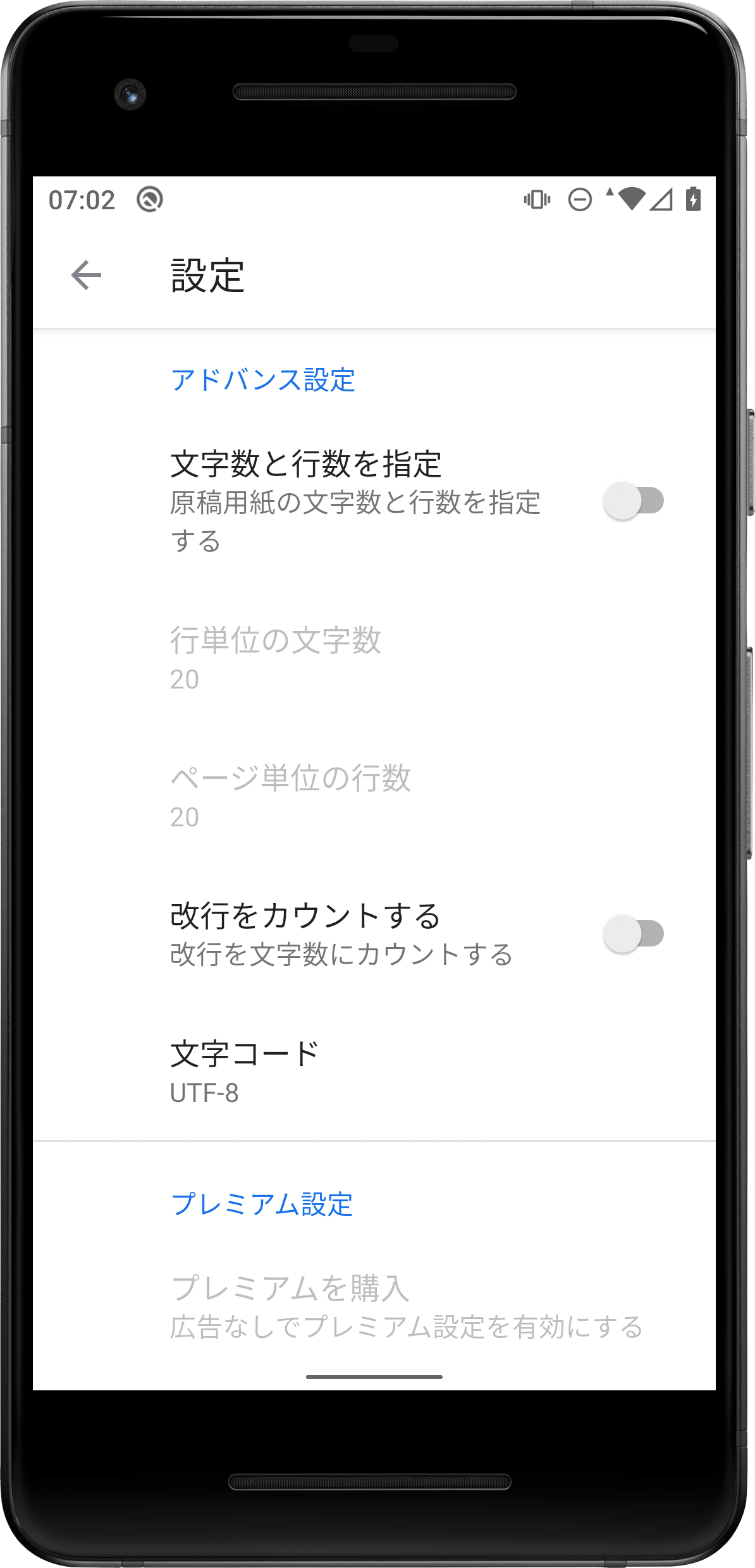Go back from the 設定 screen
755x1568 pixels.
(x=86, y=275)
